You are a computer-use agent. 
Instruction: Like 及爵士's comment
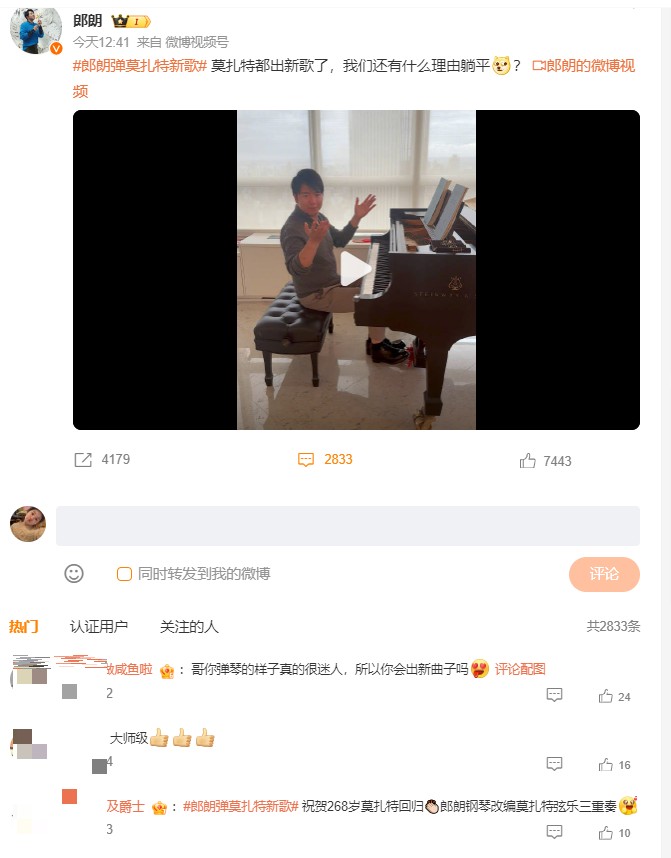(606, 832)
